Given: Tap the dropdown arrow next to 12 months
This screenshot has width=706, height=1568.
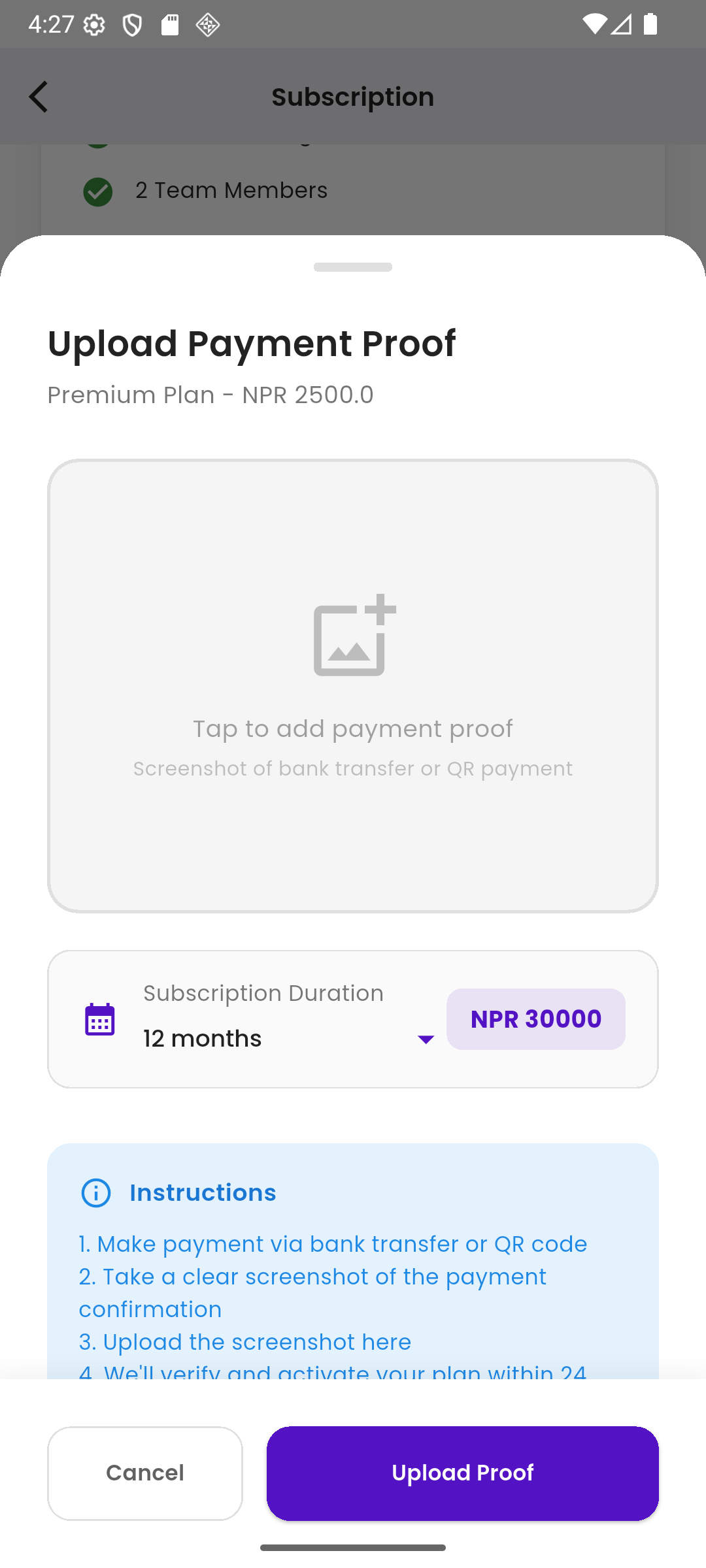Looking at the screenshot, I should tap(426, 1039).
